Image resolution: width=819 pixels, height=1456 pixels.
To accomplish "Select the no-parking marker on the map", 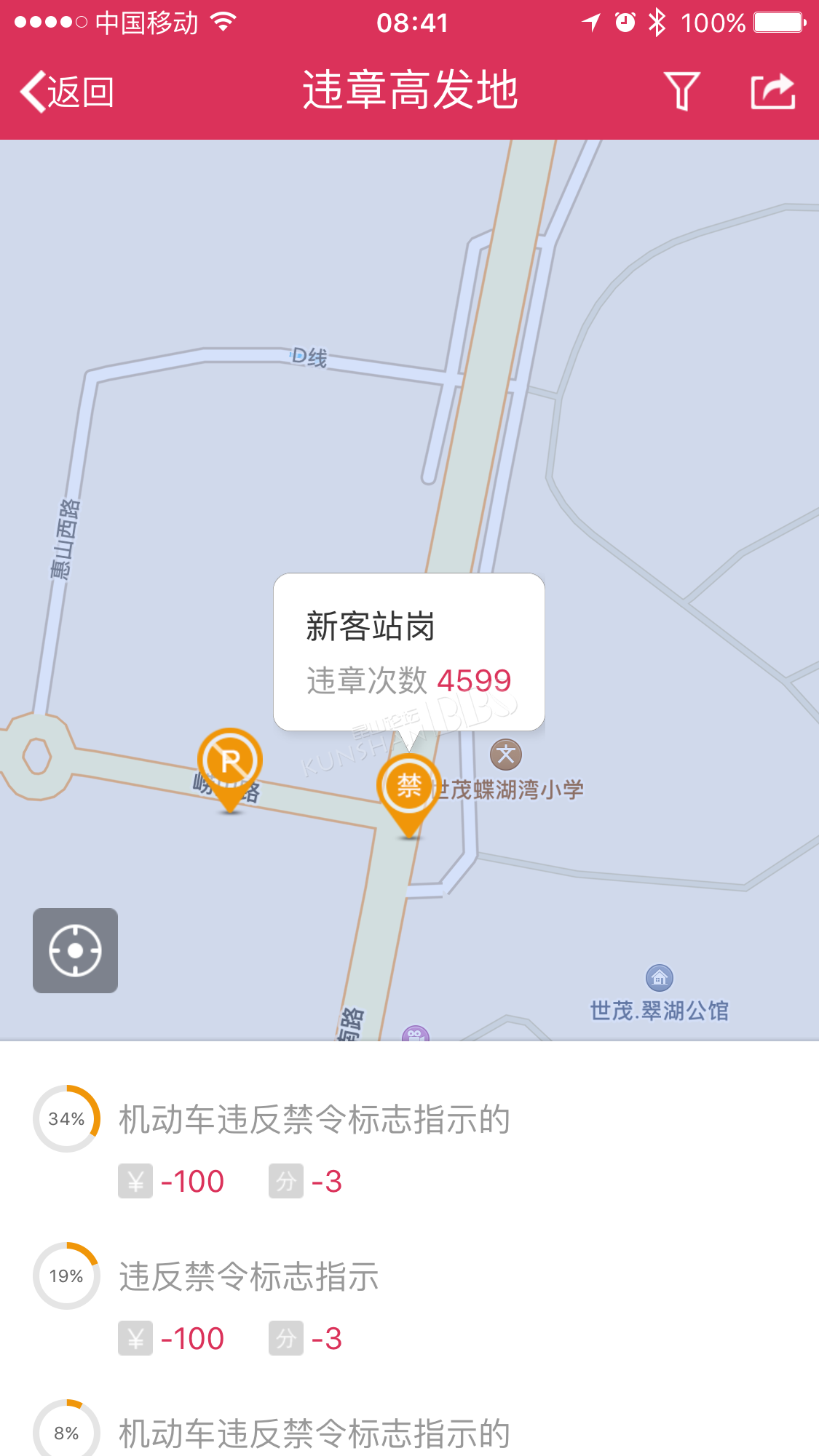I will coord(230,769).
